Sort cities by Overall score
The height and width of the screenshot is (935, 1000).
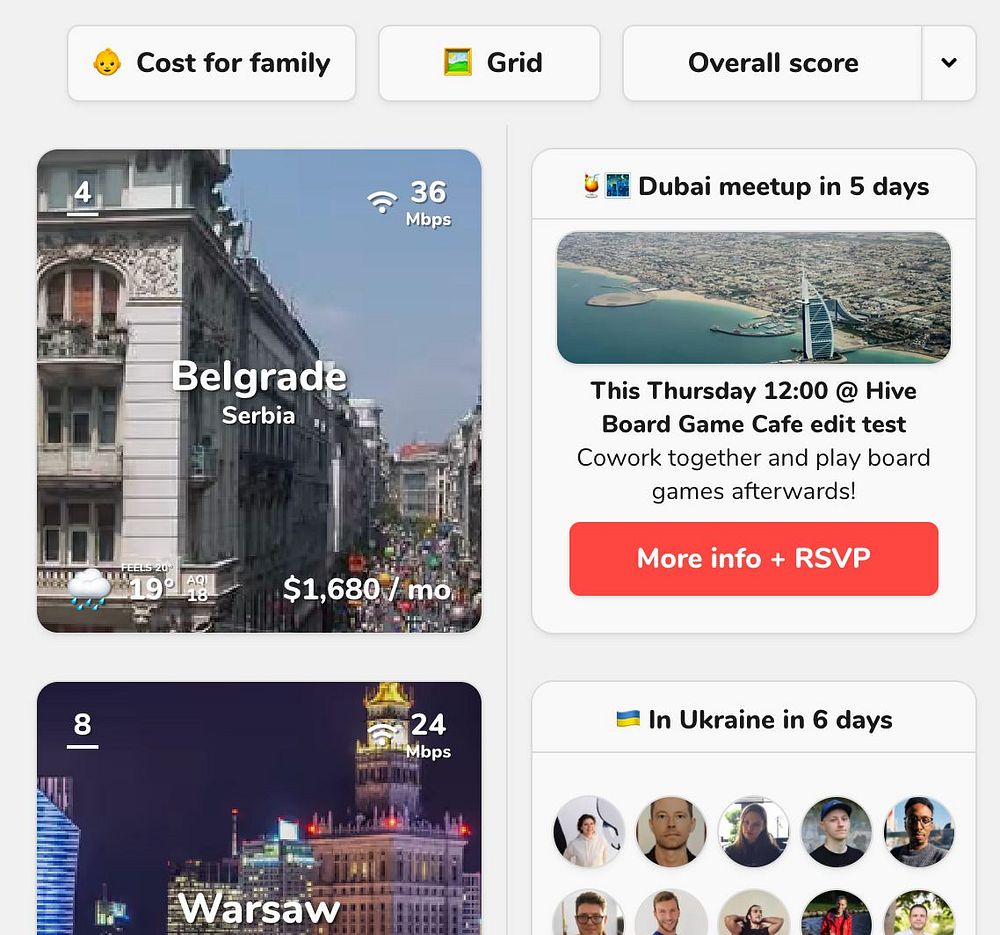click(772, 63)
